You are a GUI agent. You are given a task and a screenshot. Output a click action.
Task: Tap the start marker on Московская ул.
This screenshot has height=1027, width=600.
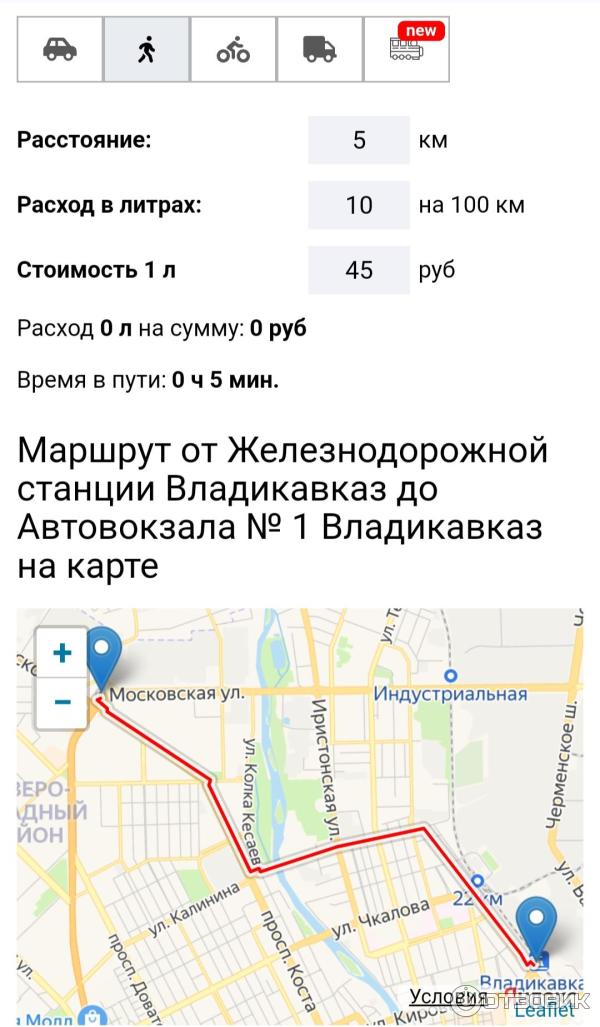click(x=103, y=656)
